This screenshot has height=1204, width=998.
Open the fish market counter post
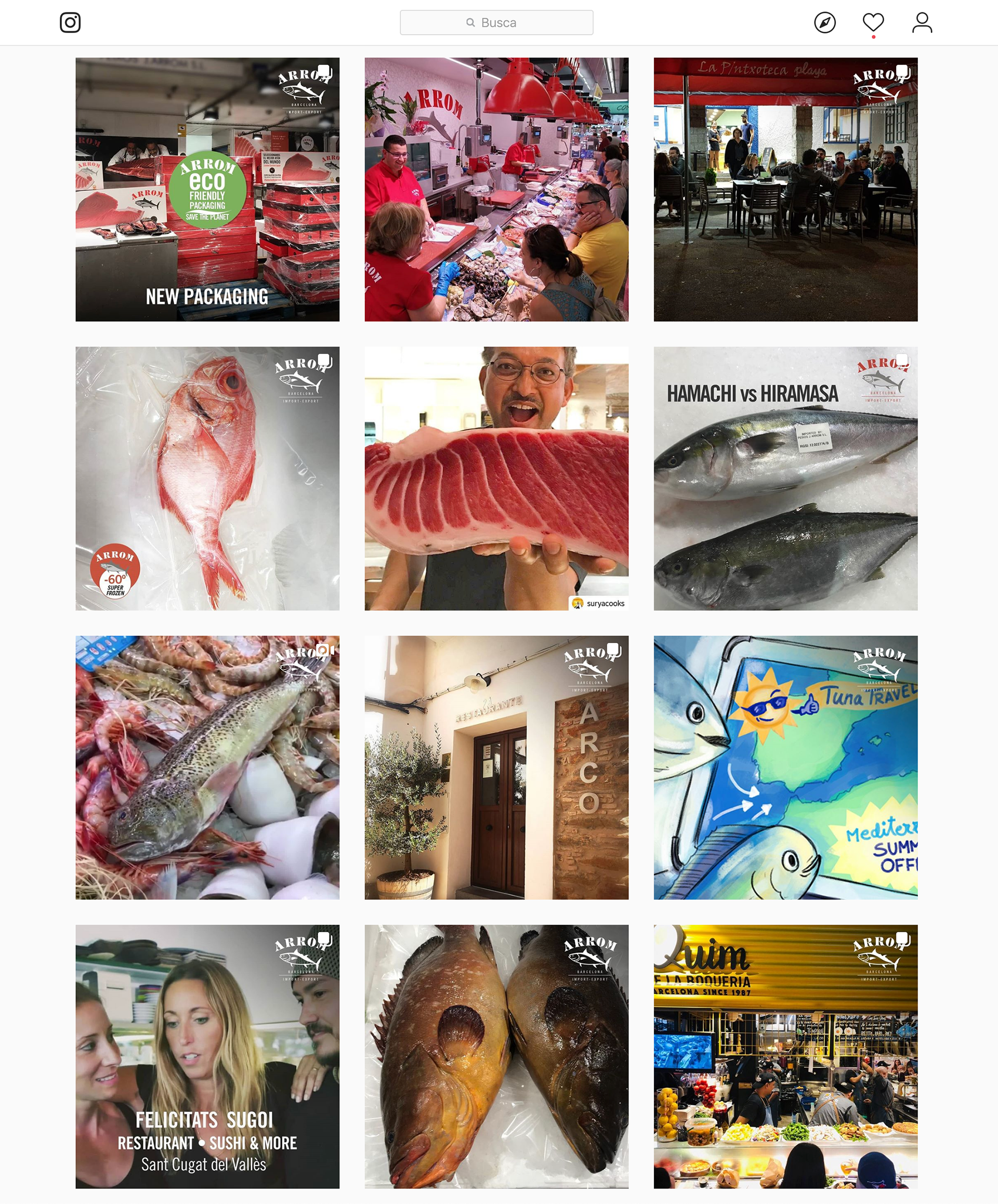496,189
